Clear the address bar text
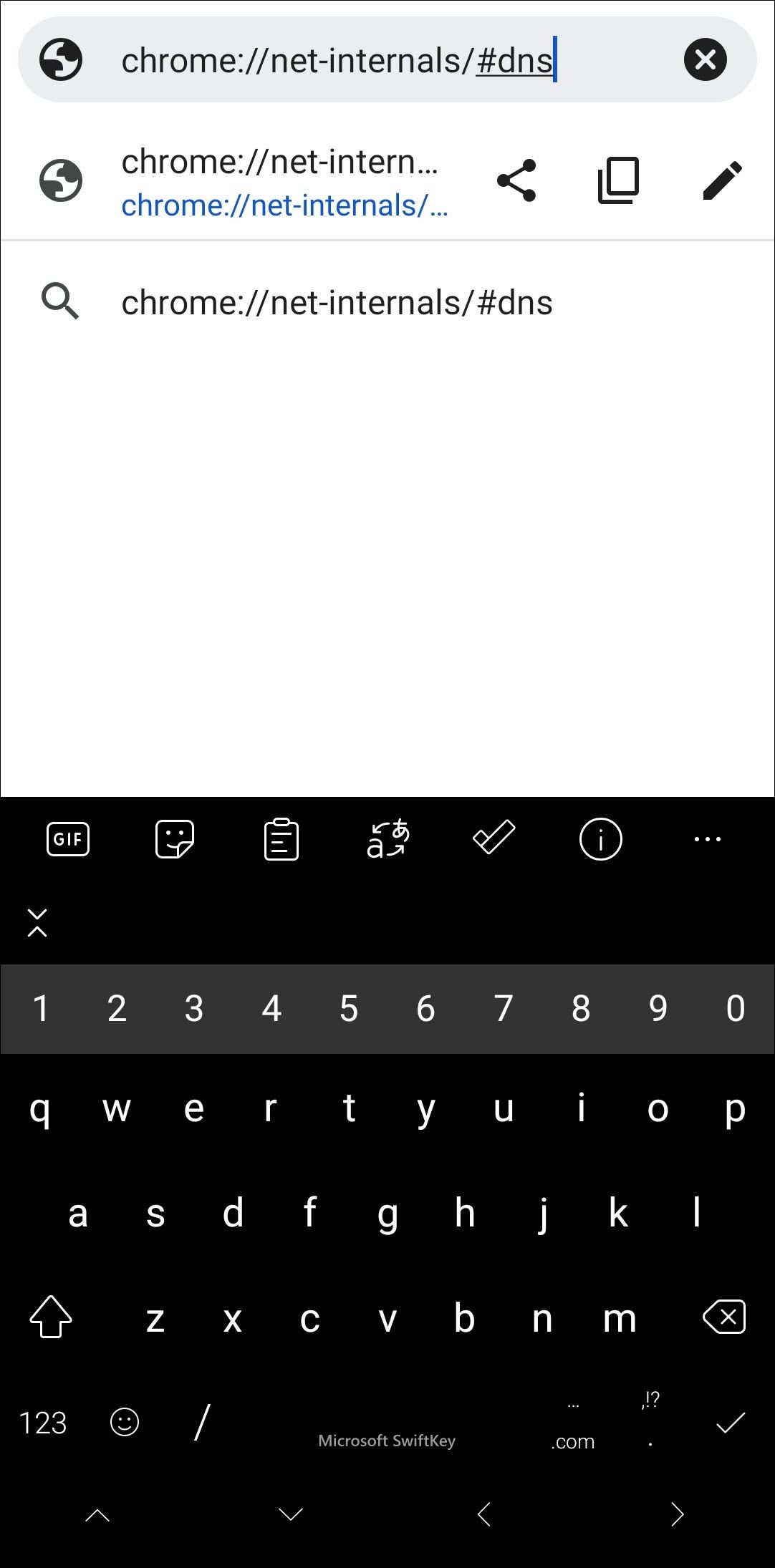 coord(706,59)
